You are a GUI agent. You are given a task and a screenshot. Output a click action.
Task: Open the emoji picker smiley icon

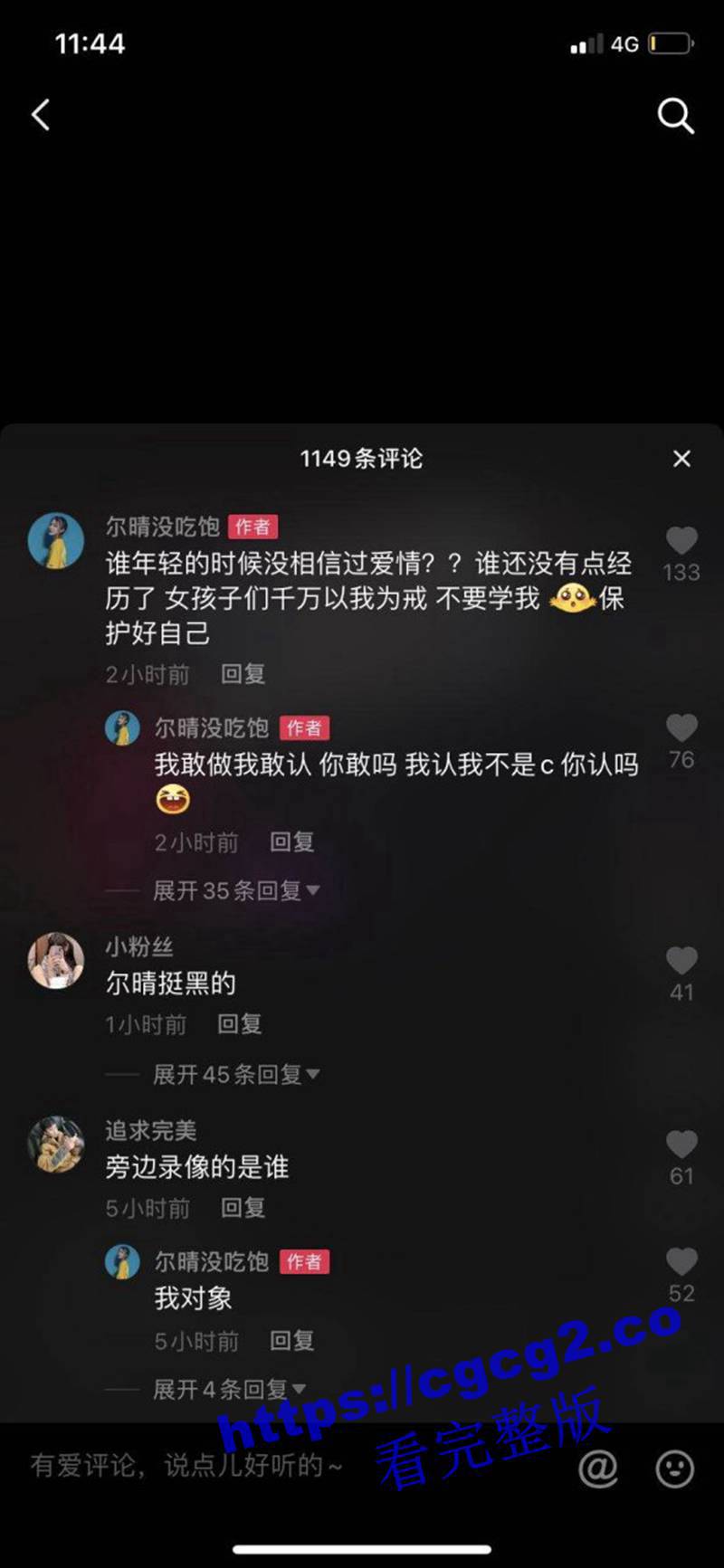(674, 1469)
